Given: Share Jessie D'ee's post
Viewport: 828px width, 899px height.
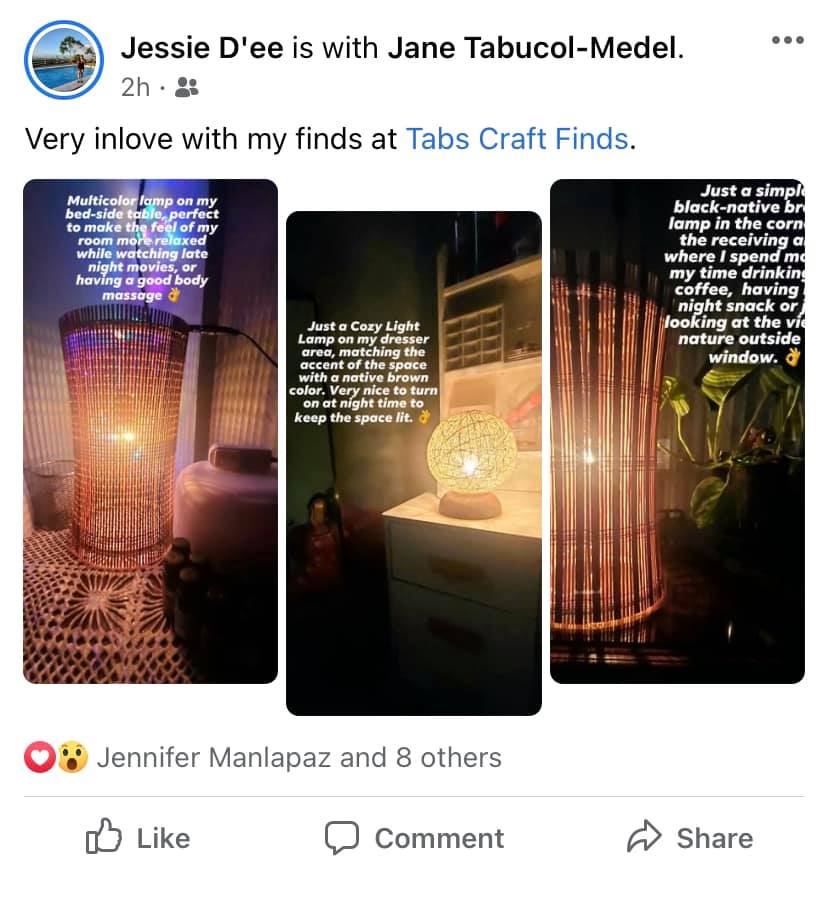Looking at the screenshot, I should tap(690, 838).
